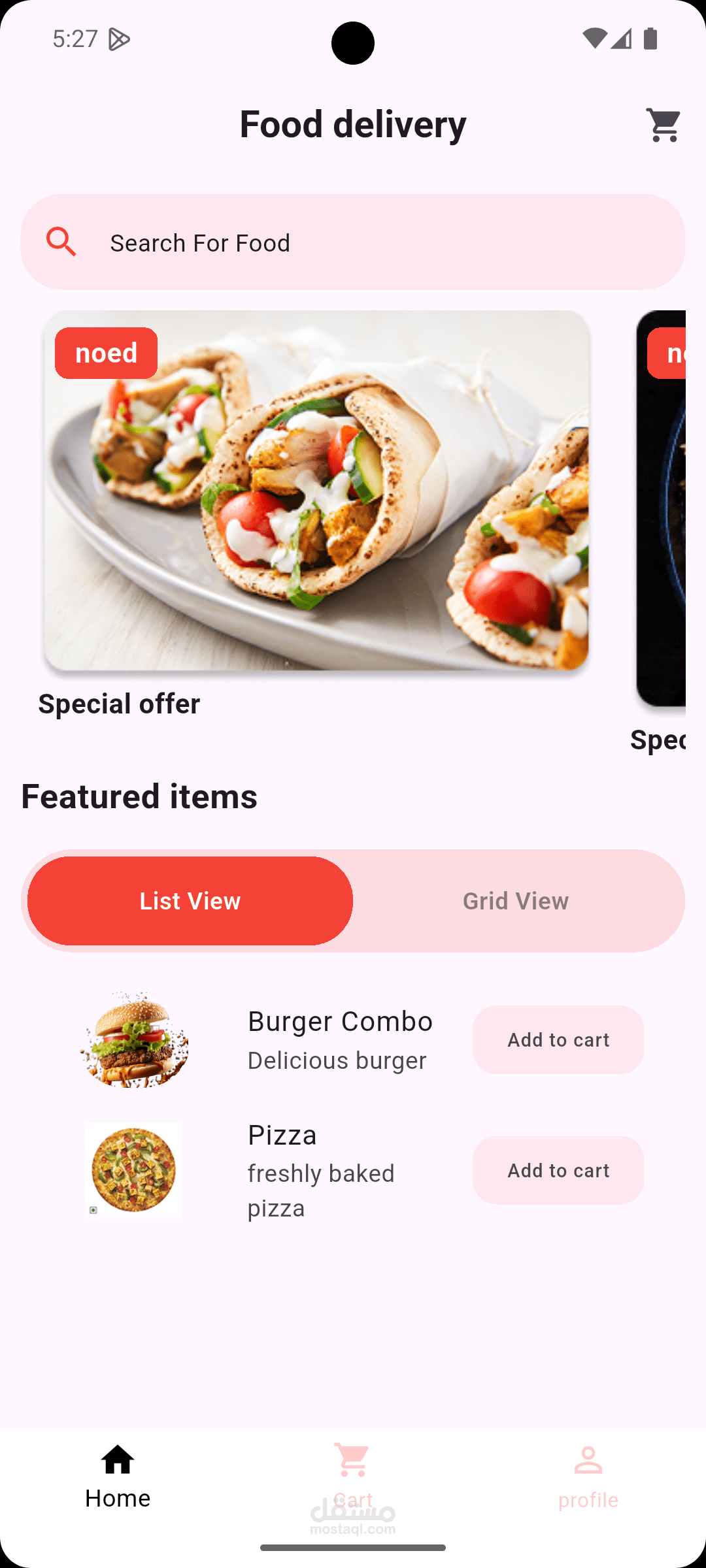Image resolution: width=706 pixels, height=1568 pixels.
Task: Select the List View segment
Action: (190, 901)
